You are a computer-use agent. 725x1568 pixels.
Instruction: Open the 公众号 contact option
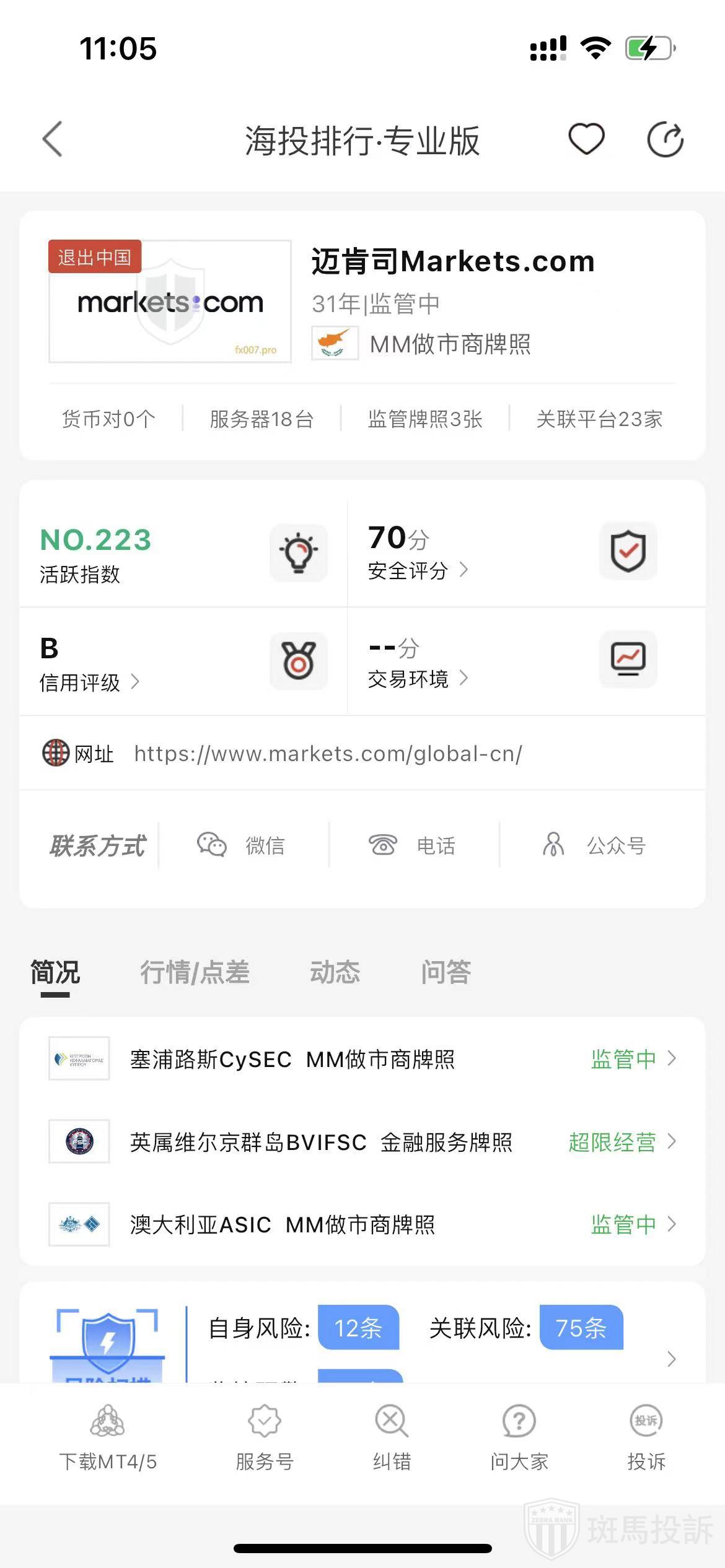(x=594, y=845)
